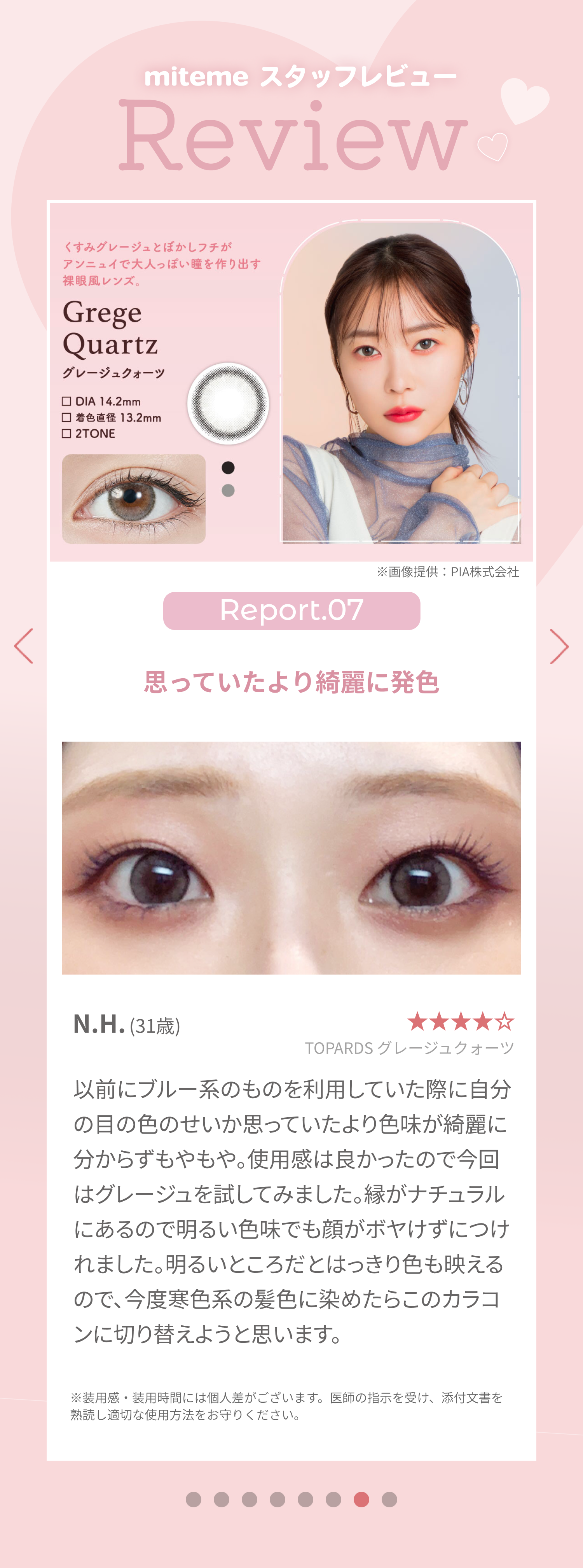
Task: Switch to the fifth review page dot
Action: click(305, 1499)
